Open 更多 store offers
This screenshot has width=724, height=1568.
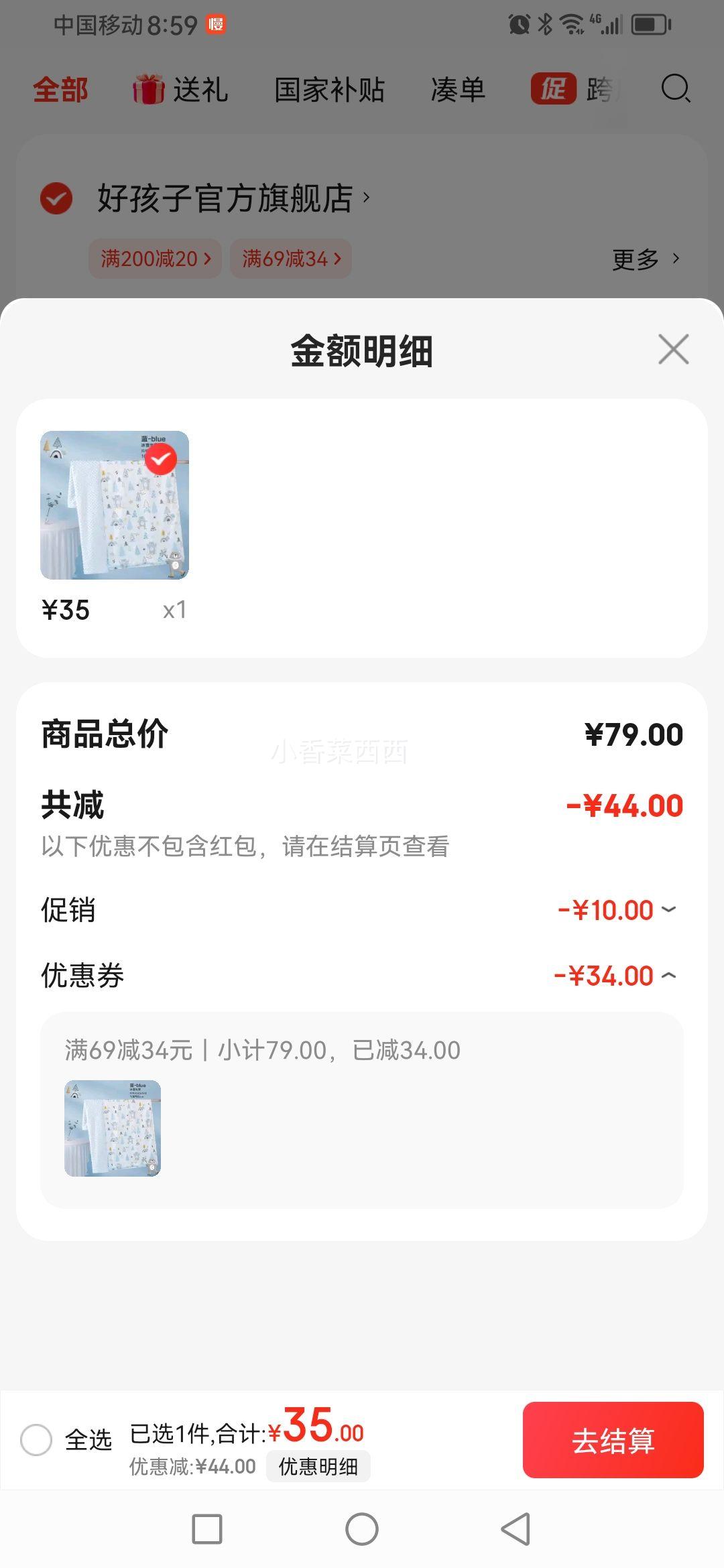pos(645,259)
